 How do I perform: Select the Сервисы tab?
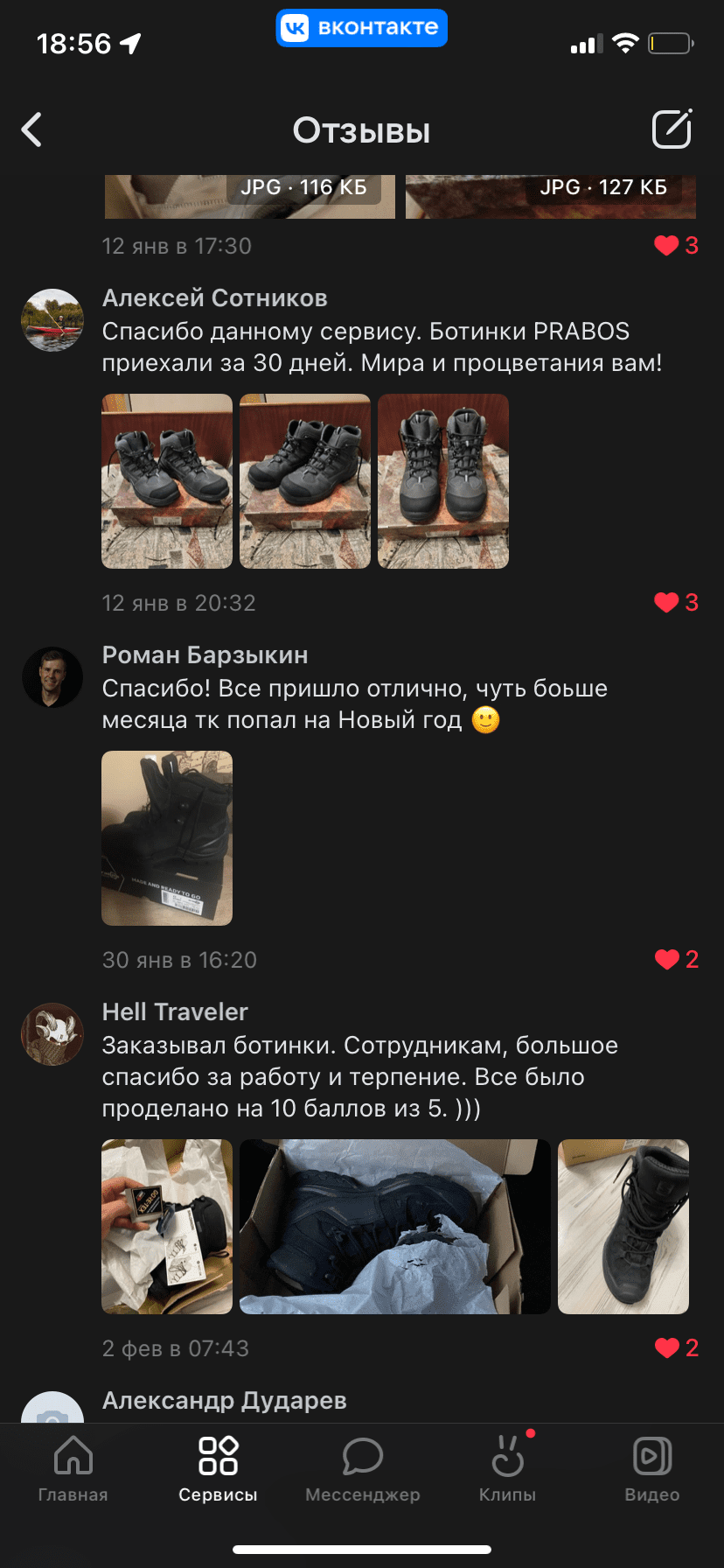click(218, 1470)
